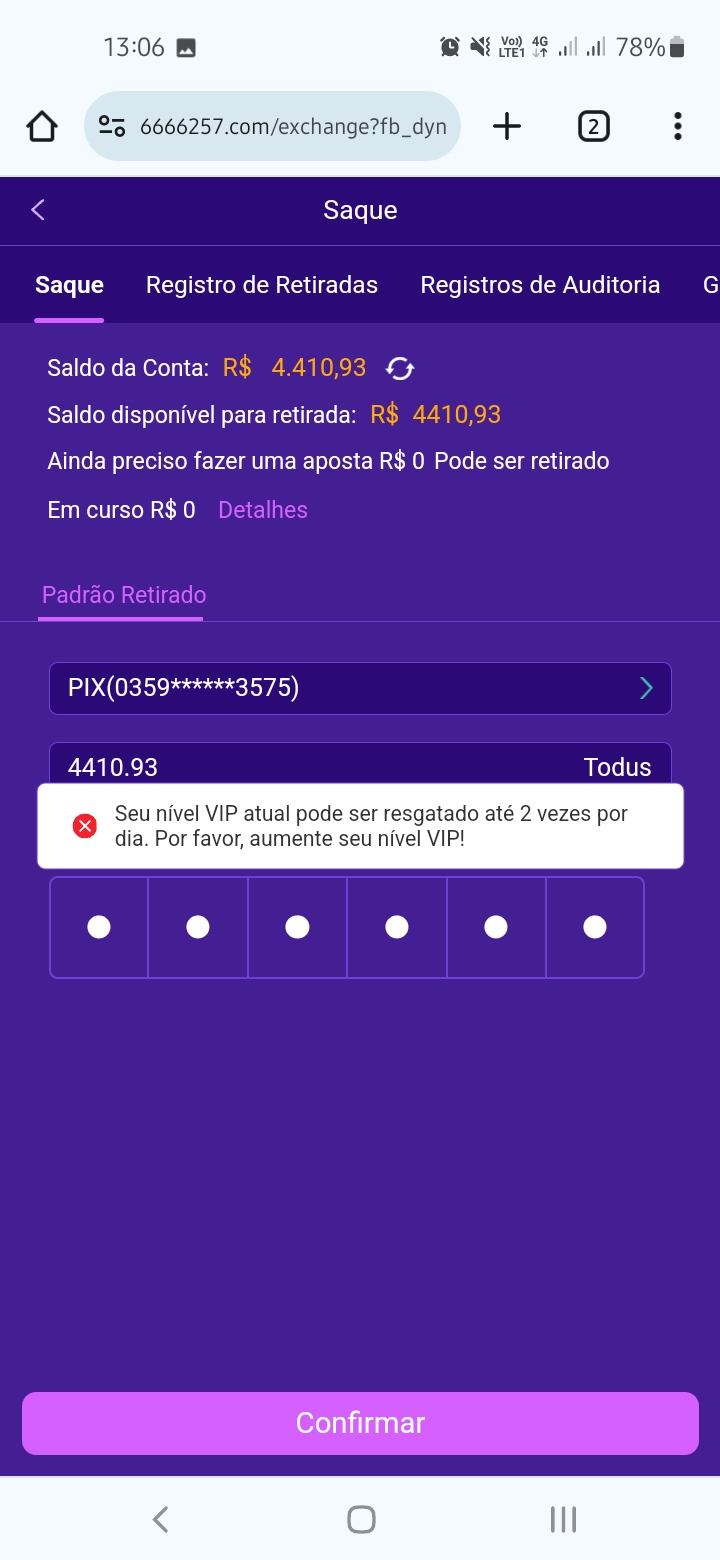Select Todus to withdraw full balance
This screenshot has width=720, height=1560.
click(x=617, y=767)
